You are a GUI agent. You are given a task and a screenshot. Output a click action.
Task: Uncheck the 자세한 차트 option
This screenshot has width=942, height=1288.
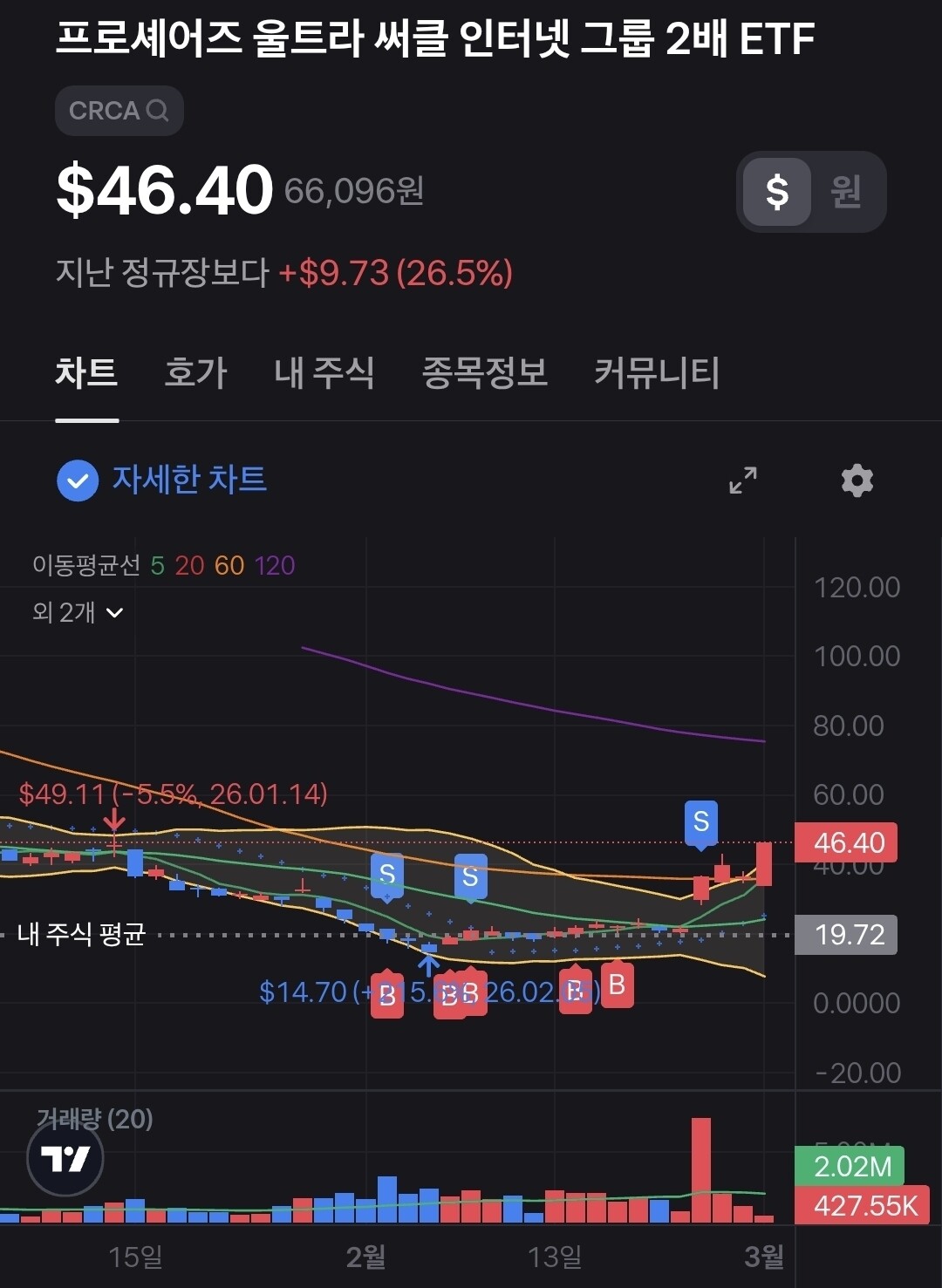tap(161, 480)
